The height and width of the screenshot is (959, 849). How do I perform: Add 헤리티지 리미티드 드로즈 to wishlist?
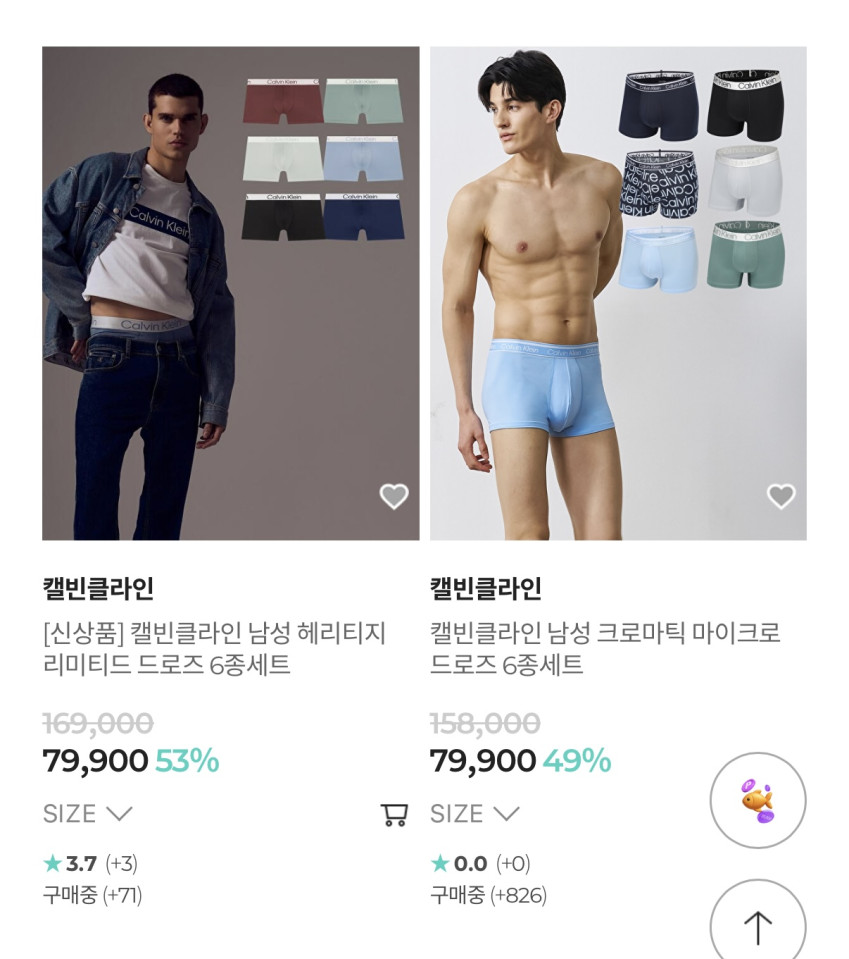click(x=394, y=496)
